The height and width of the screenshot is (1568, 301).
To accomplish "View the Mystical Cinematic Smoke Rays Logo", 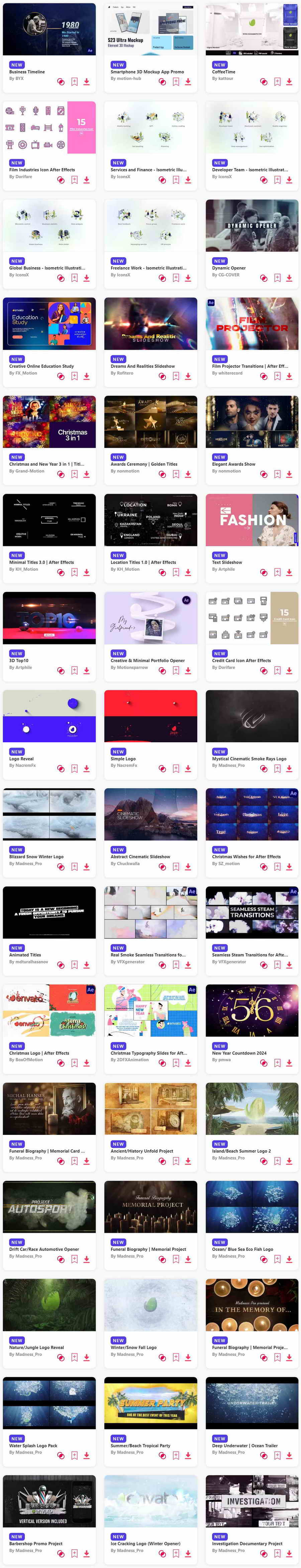I will click(252, 717).
